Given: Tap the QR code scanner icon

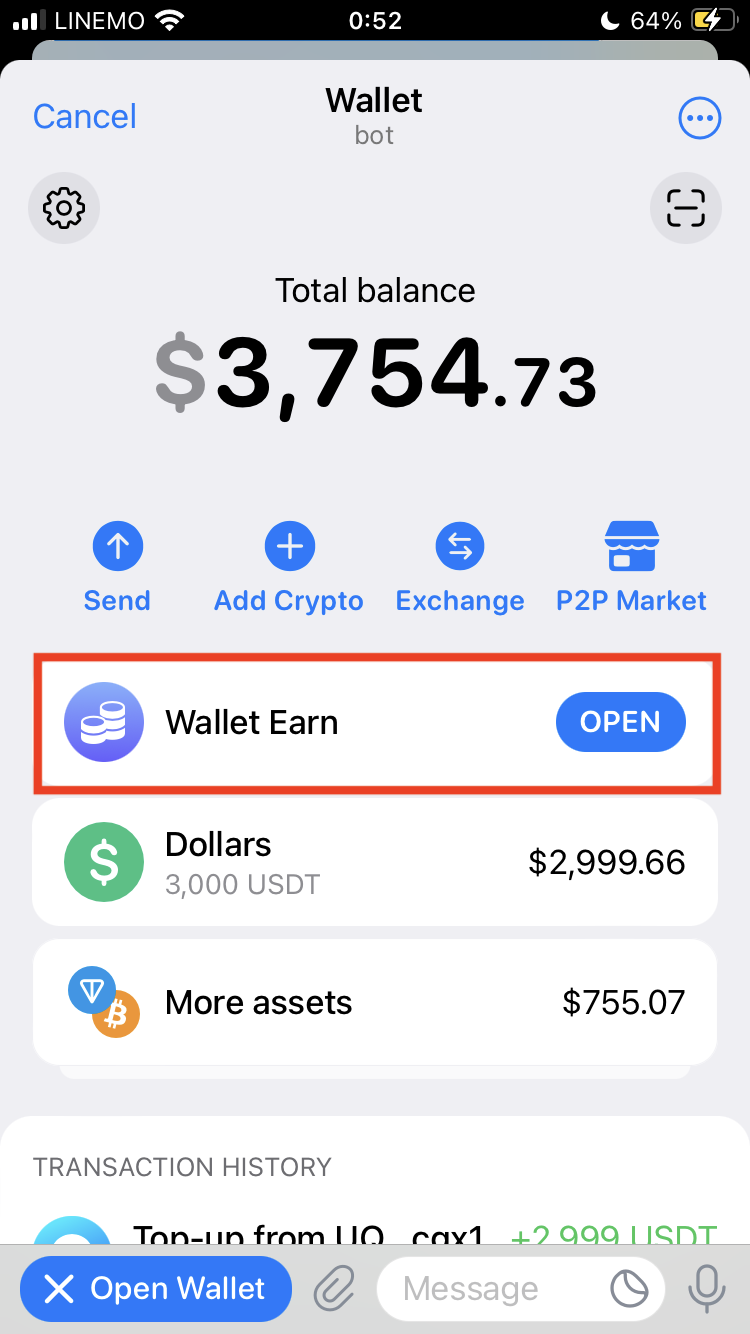Looking at the screenshot, I should click(x=686, y=208).
